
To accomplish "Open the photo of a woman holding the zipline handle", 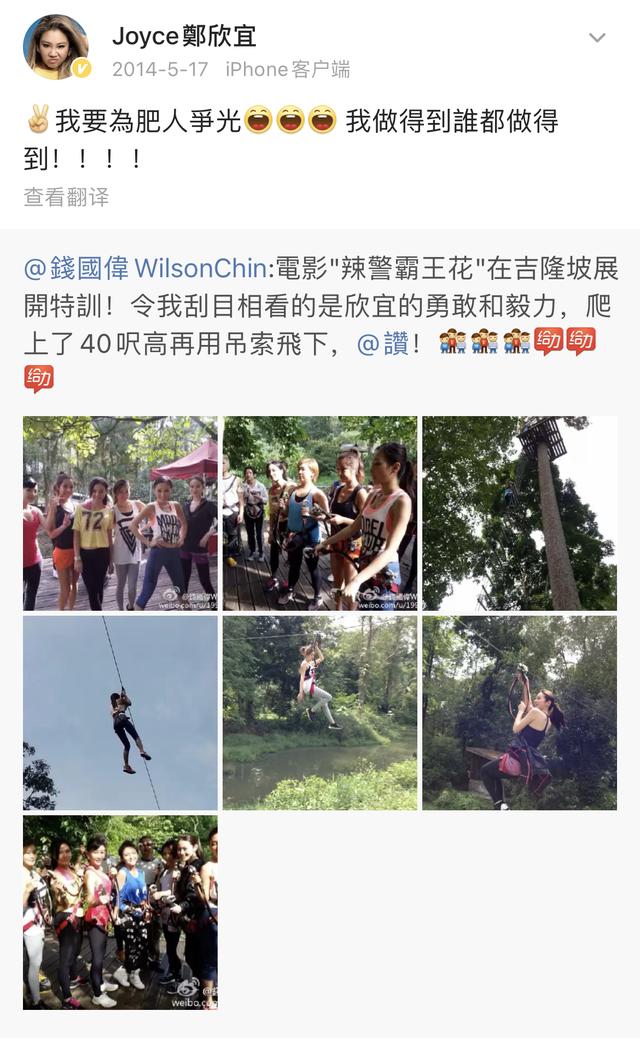I will pyautogui.click(x=519, y=712).
